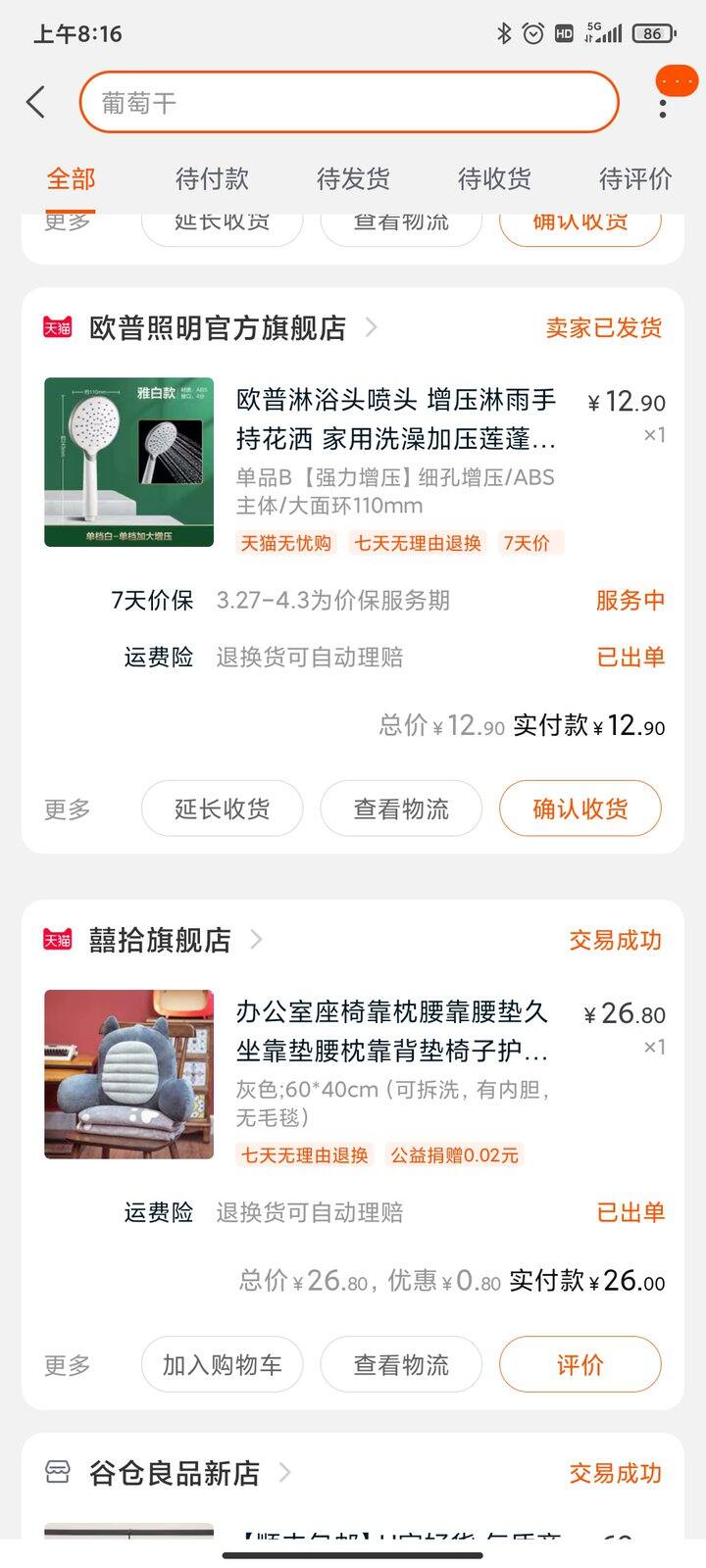This screenshot has width=706, height=1568.
Task: Switch to the 待评价 tab
Action: tap(635, 178)
